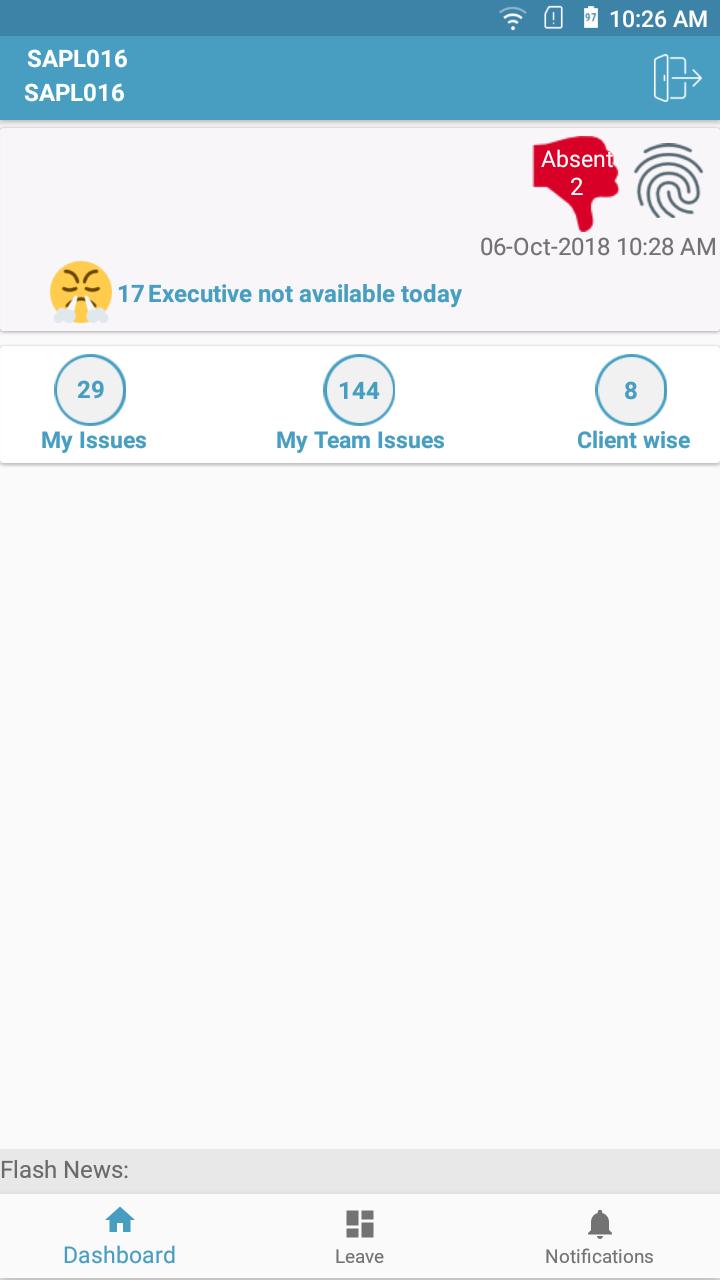Open My Issues with 29 items
The image size is (720, 1280).
92,406
